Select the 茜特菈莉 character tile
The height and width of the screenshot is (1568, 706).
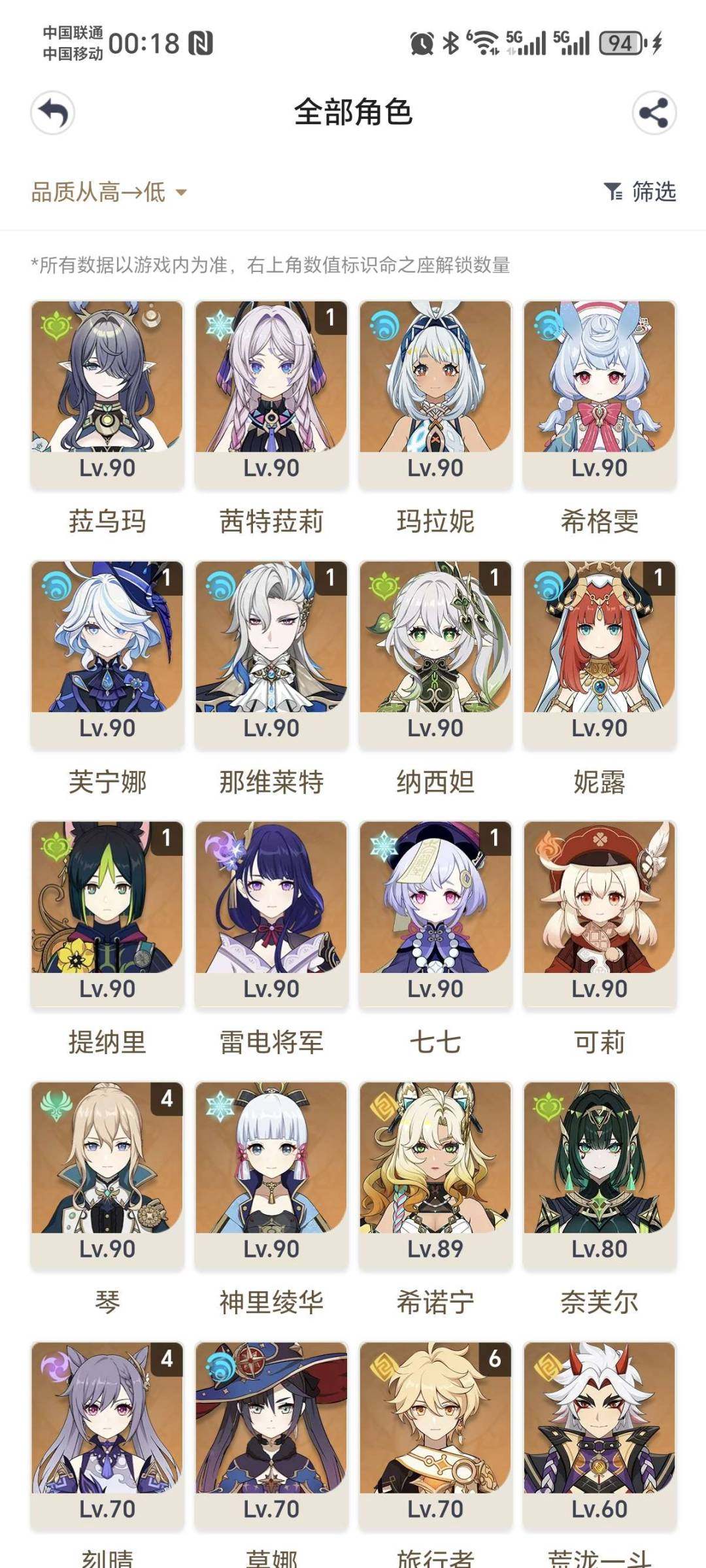coord(271,392)
